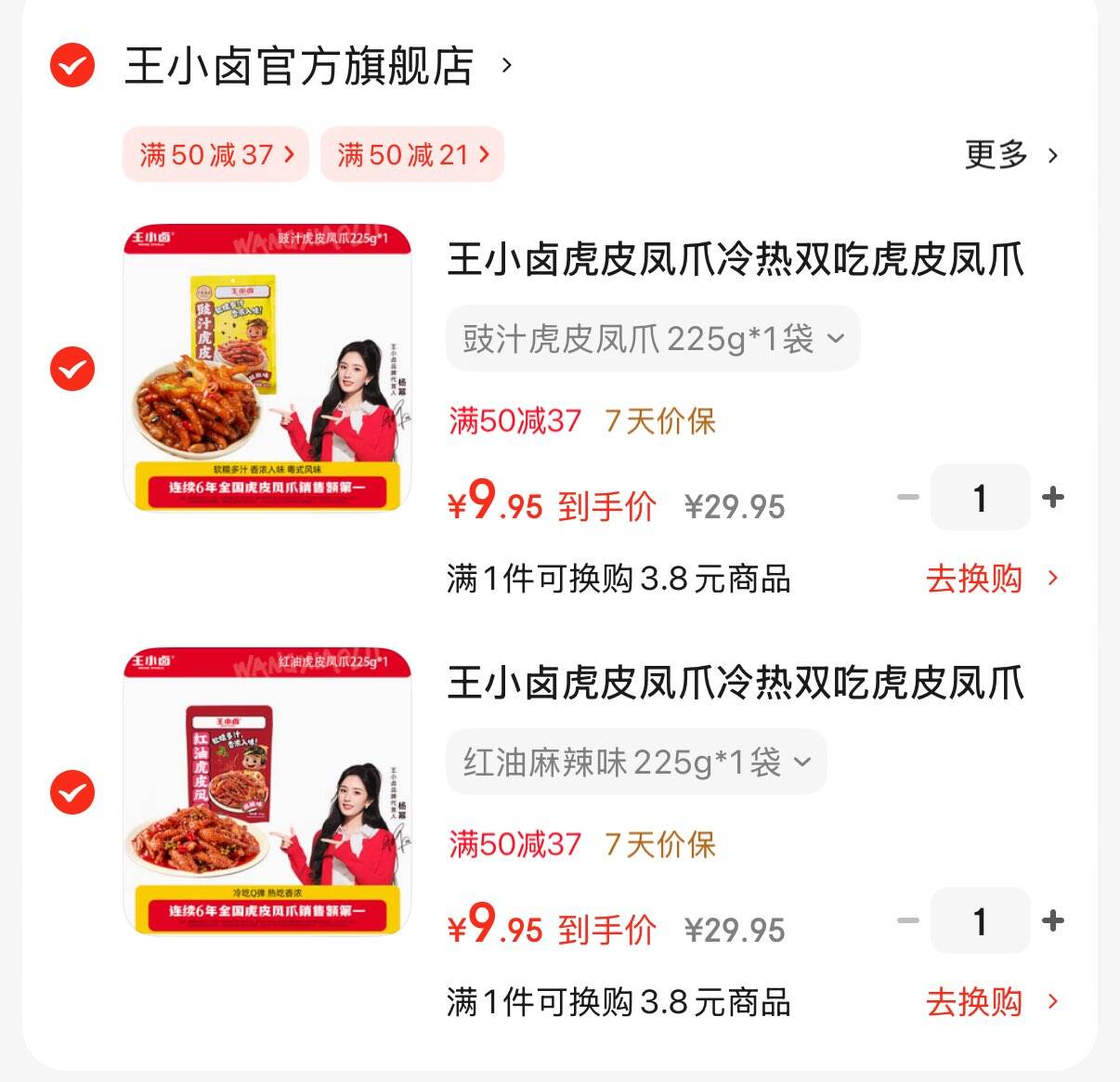This screenshot has height=1082, width=1120.
Task: Tap the 满50减21 coupon chip
Action: tap(412, 154)
